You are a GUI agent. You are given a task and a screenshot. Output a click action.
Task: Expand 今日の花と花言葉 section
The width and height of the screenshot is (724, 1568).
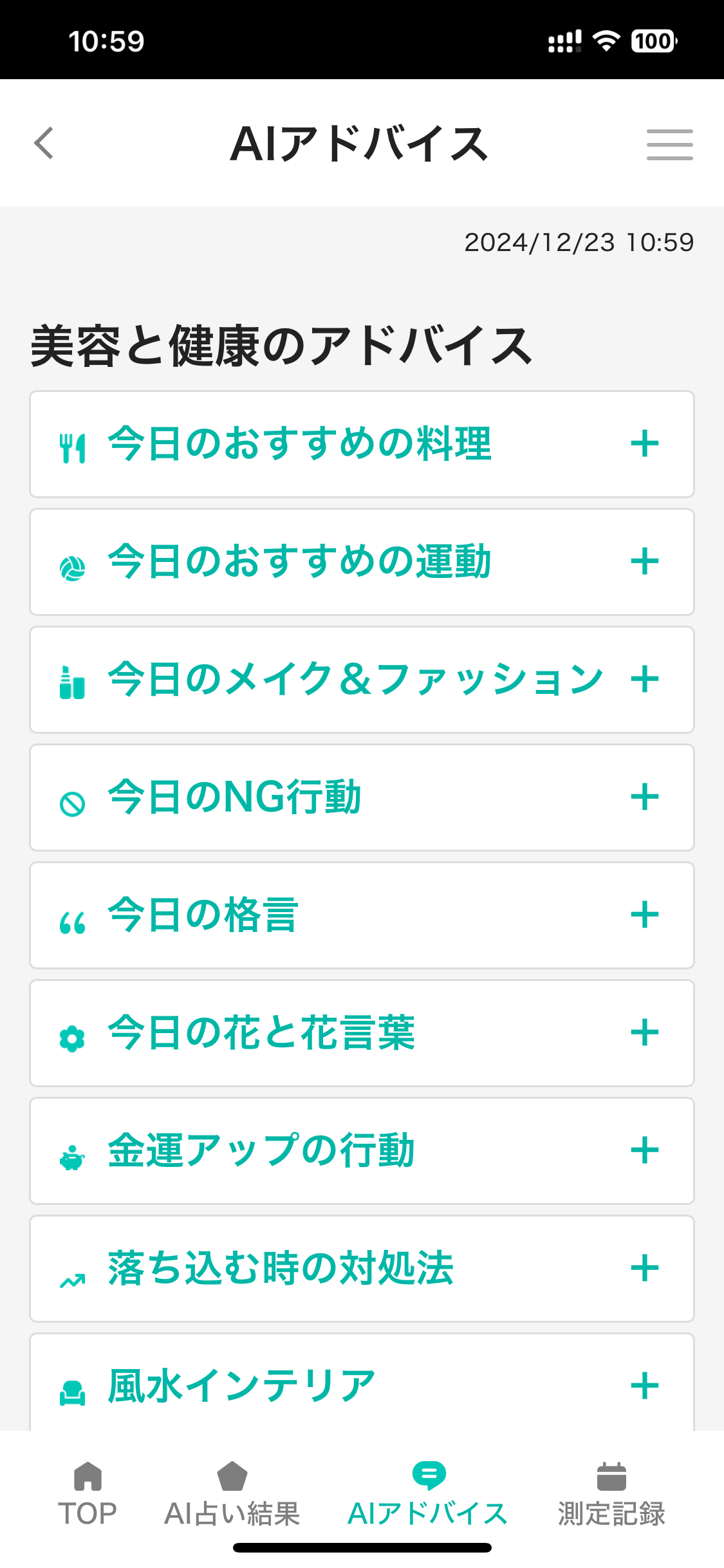[644, 1033]
